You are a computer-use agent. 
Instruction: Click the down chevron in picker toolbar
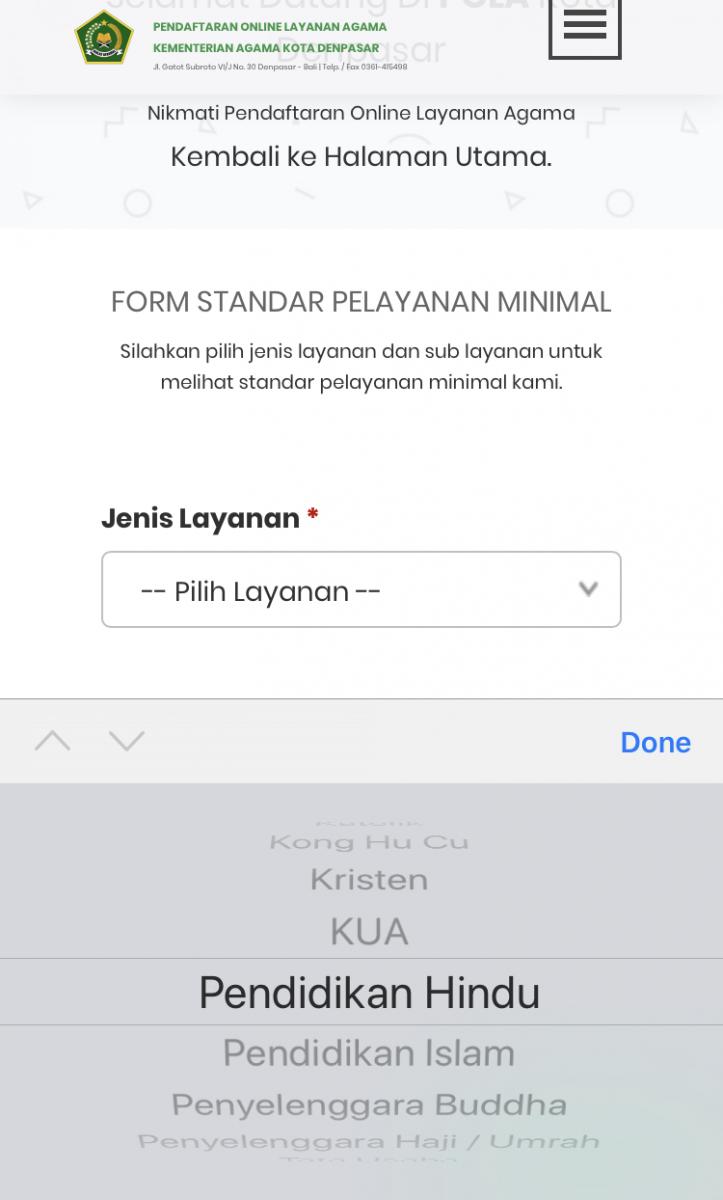click(126, 740)
